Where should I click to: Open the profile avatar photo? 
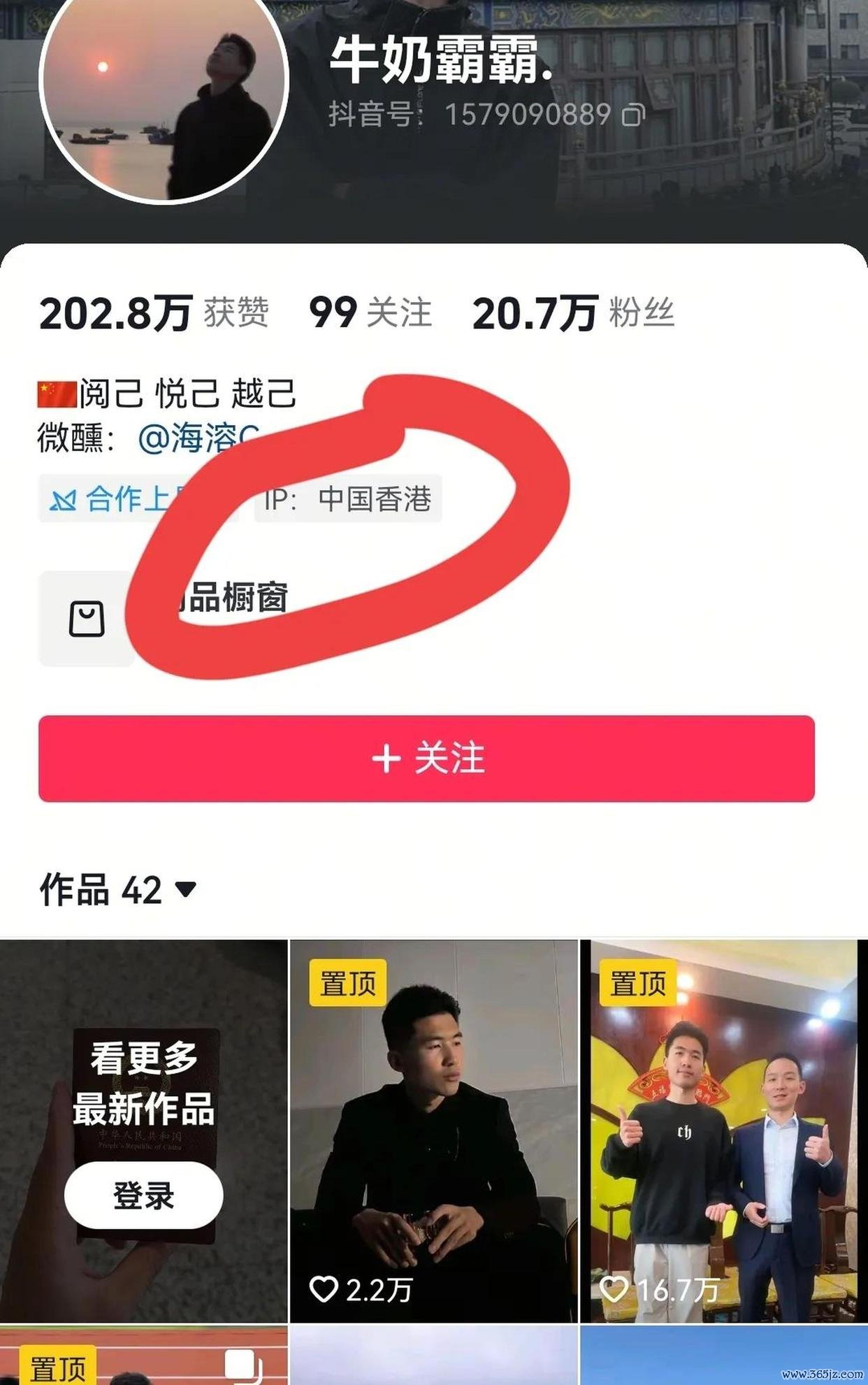164,91
